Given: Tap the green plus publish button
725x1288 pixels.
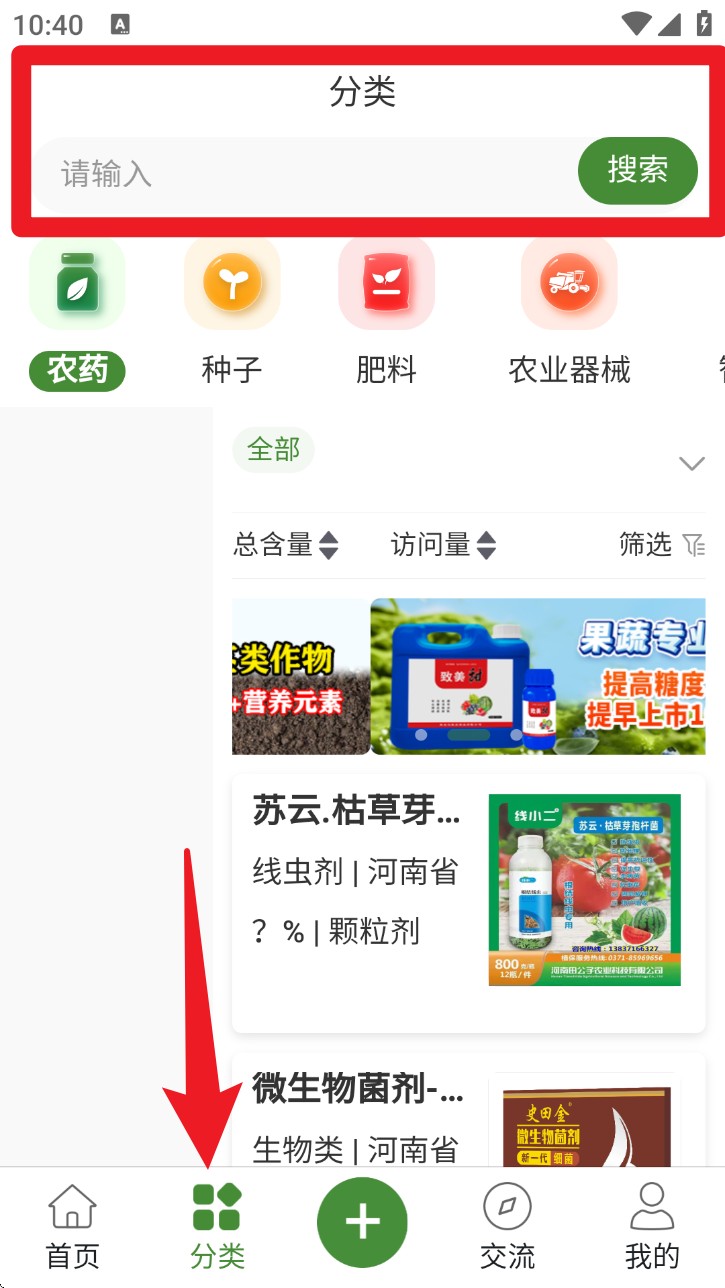Looking at the screenshot, I should (x=362, y=1222).
